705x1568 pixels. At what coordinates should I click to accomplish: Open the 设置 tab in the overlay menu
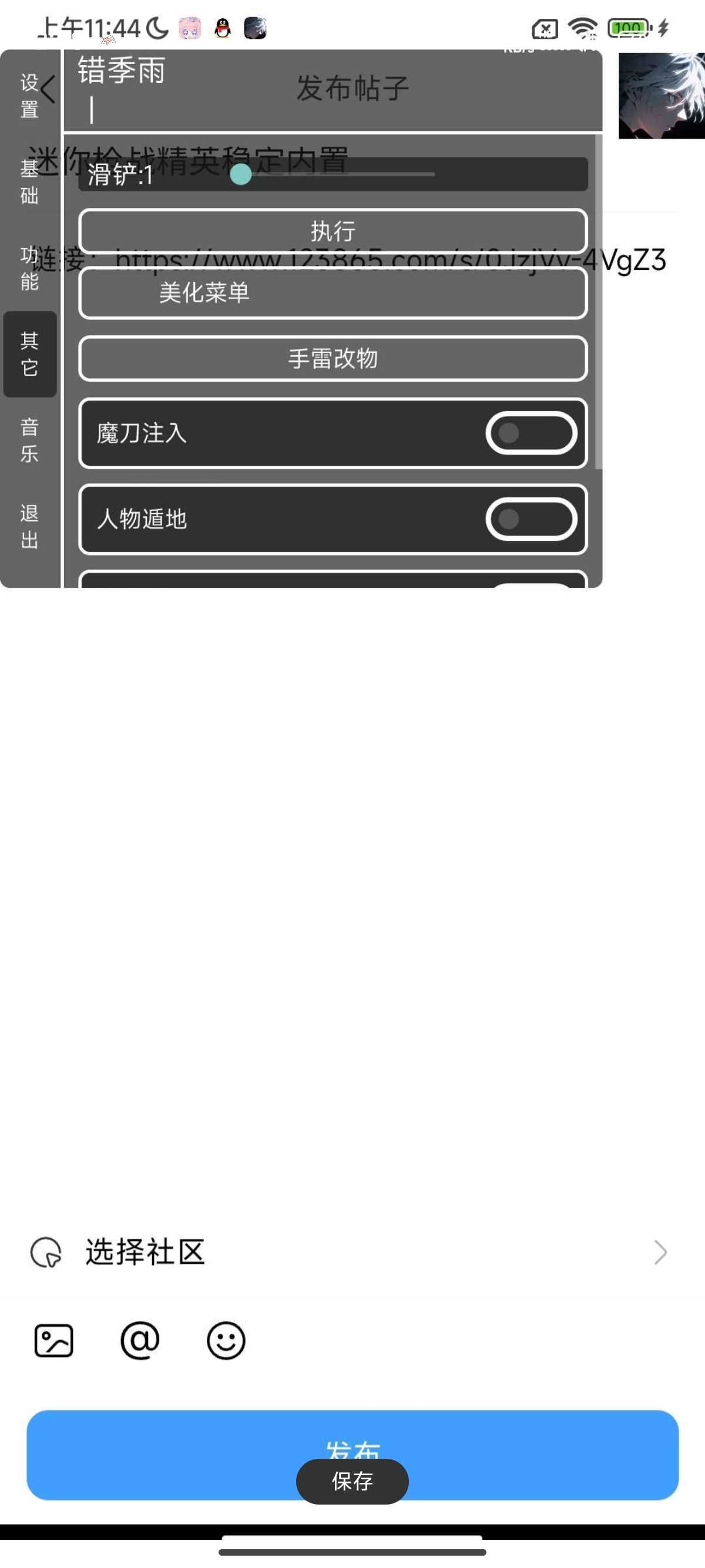pyautogui.click(x=29, y=96)
